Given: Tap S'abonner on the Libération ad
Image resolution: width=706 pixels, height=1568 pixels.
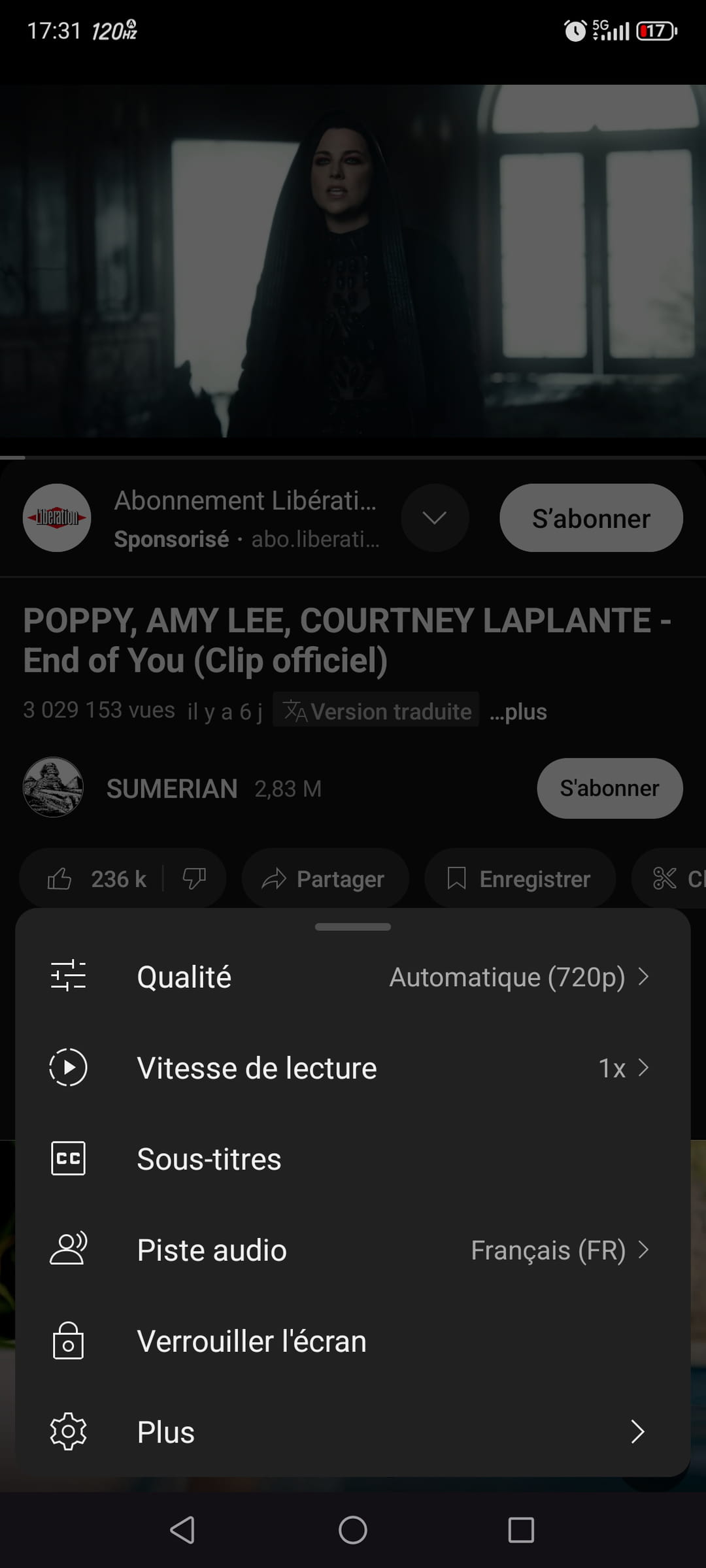Looking at the screenshot, I should 591,518.
